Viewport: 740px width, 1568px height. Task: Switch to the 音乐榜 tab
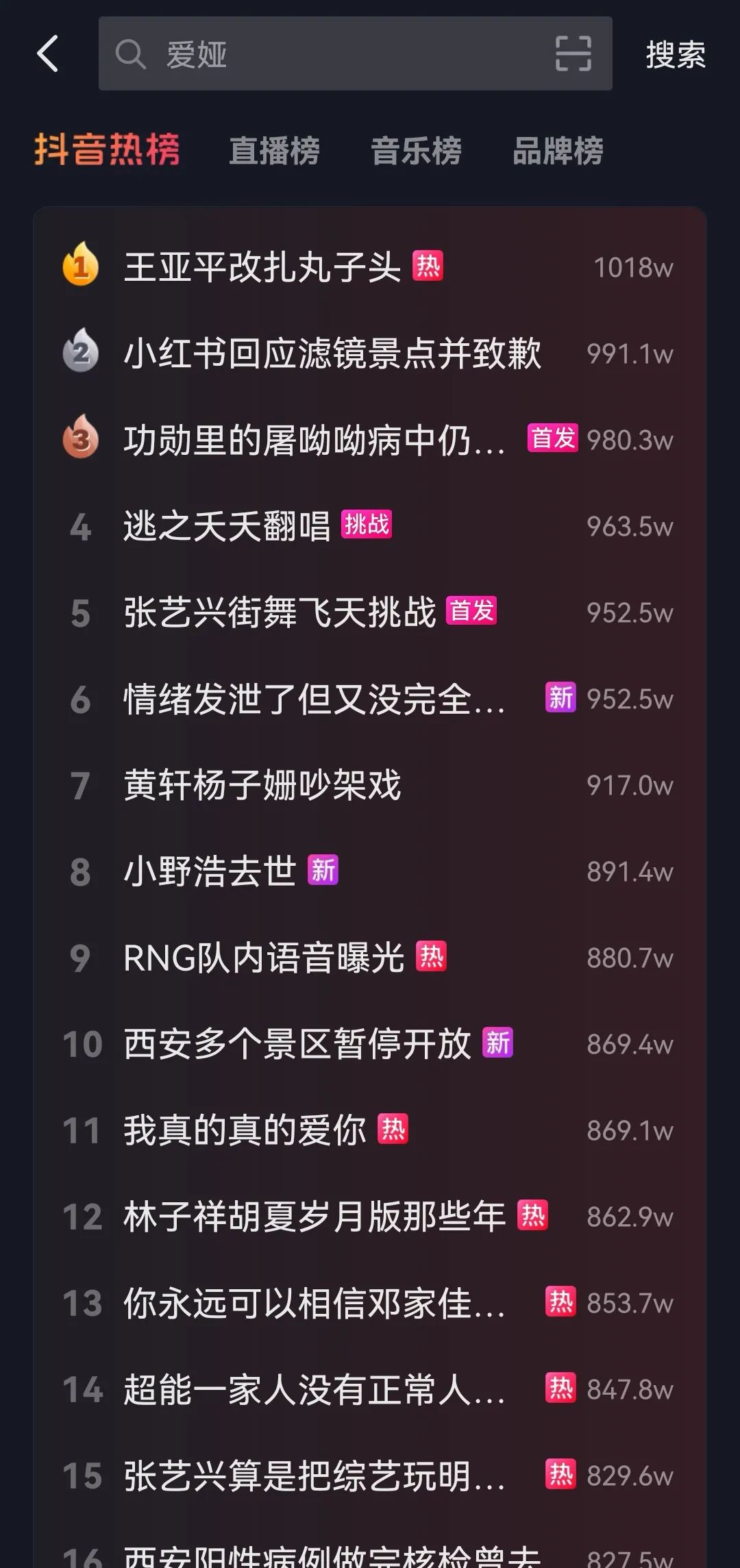(x=416, y=151)
